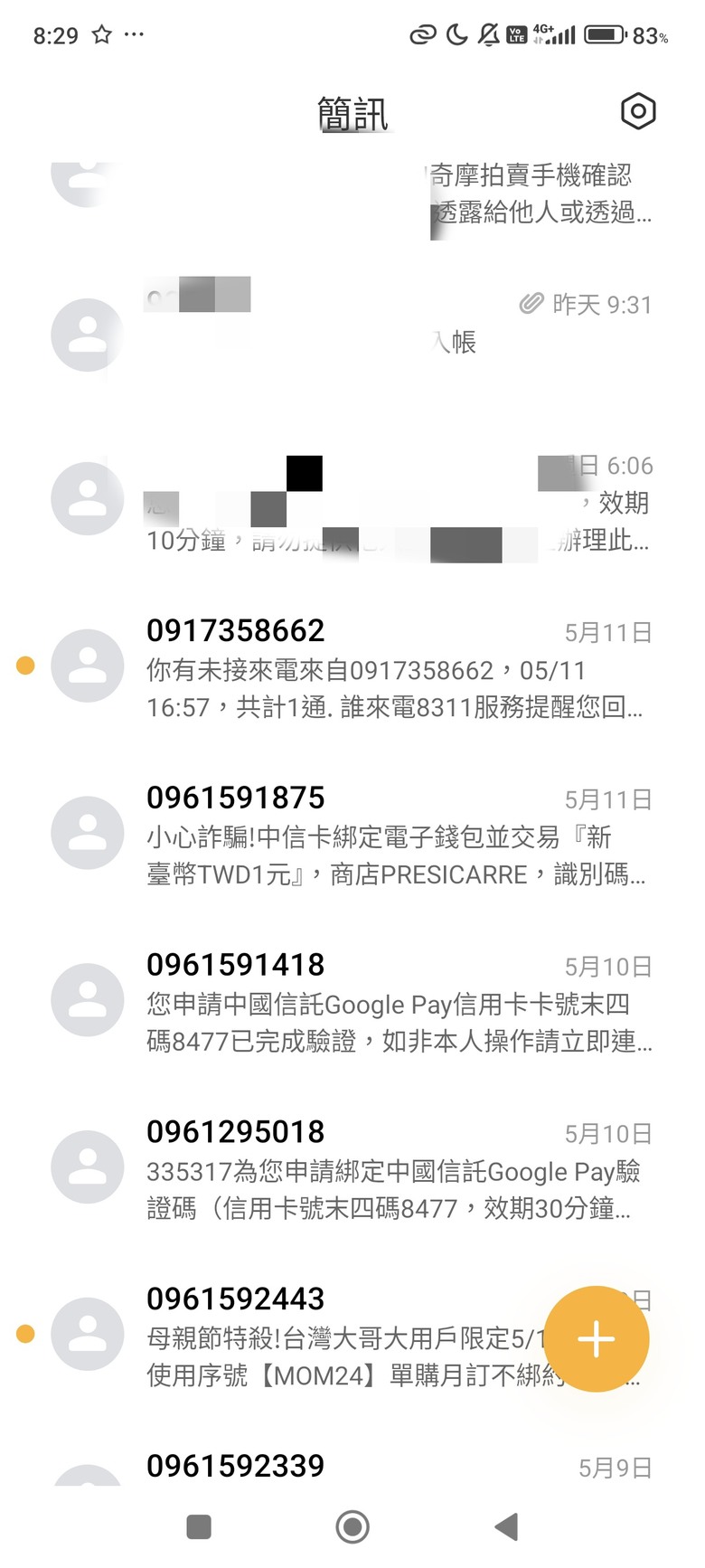Open the messaging settings hexagon icon
The image size is (705, 1568).
pyautogui.click(x=637, y=111)
